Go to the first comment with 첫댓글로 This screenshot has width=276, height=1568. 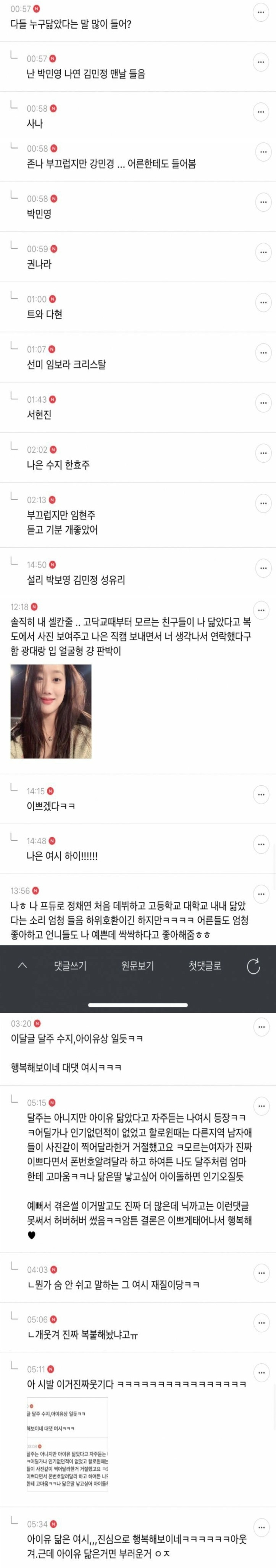click(x=205, y=965)
